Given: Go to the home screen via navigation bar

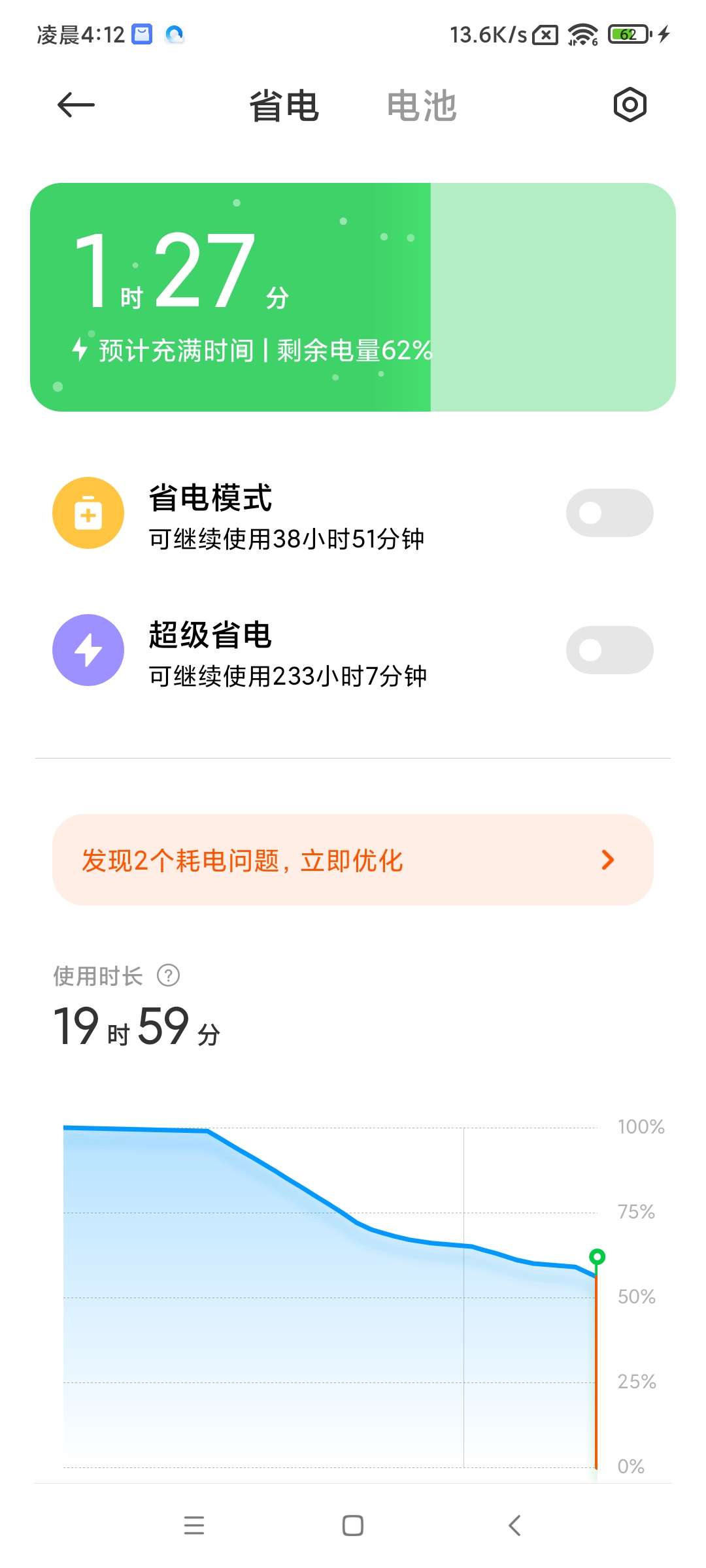Looking at the screenshot, I should (x=353, y=1526).
